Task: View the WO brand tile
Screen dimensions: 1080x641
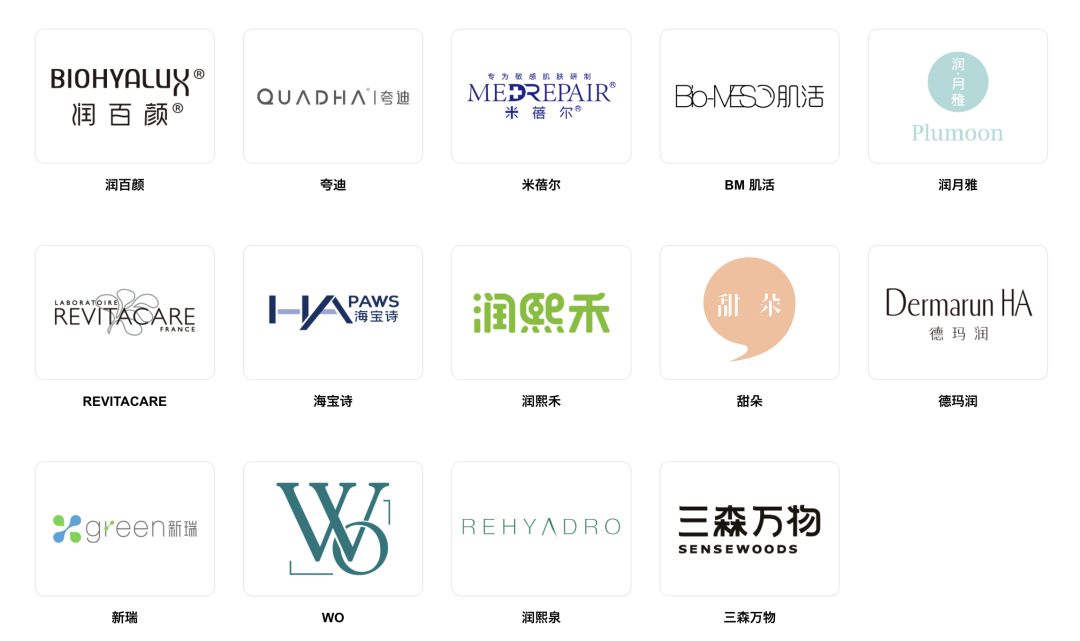Action: pyautogui.click(x=333, y=529)
